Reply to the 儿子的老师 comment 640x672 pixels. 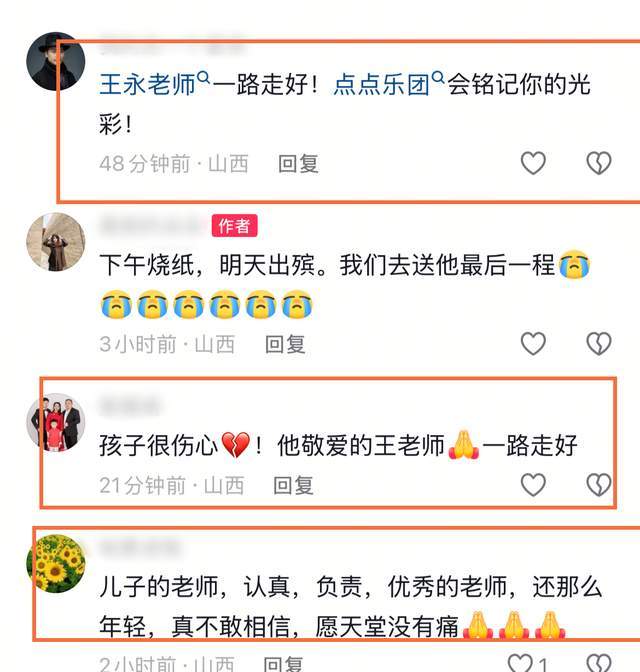pos(284,664)
